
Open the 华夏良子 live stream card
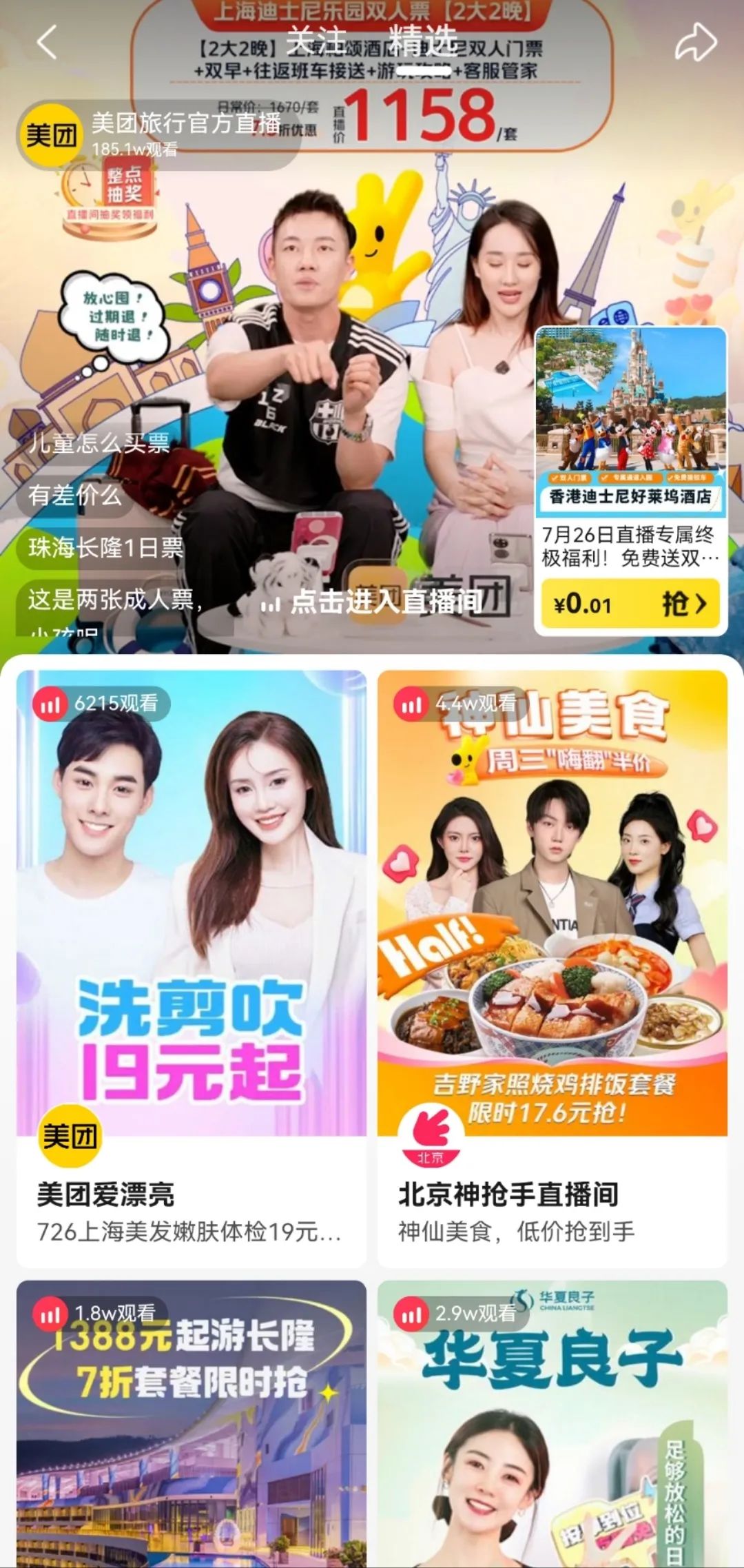(x=552, y=1427)
